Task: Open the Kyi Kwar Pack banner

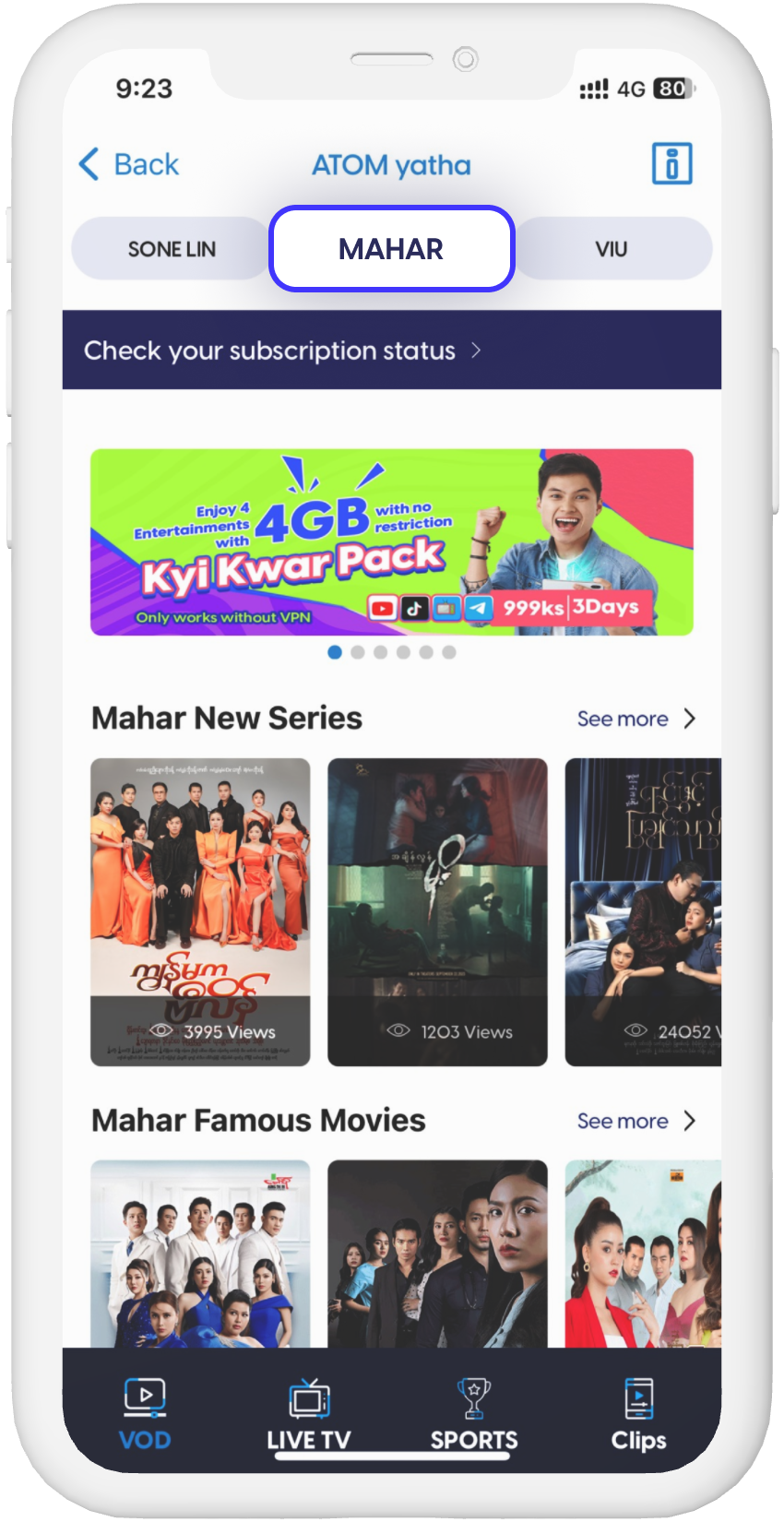Action: [x=391, y=542]
